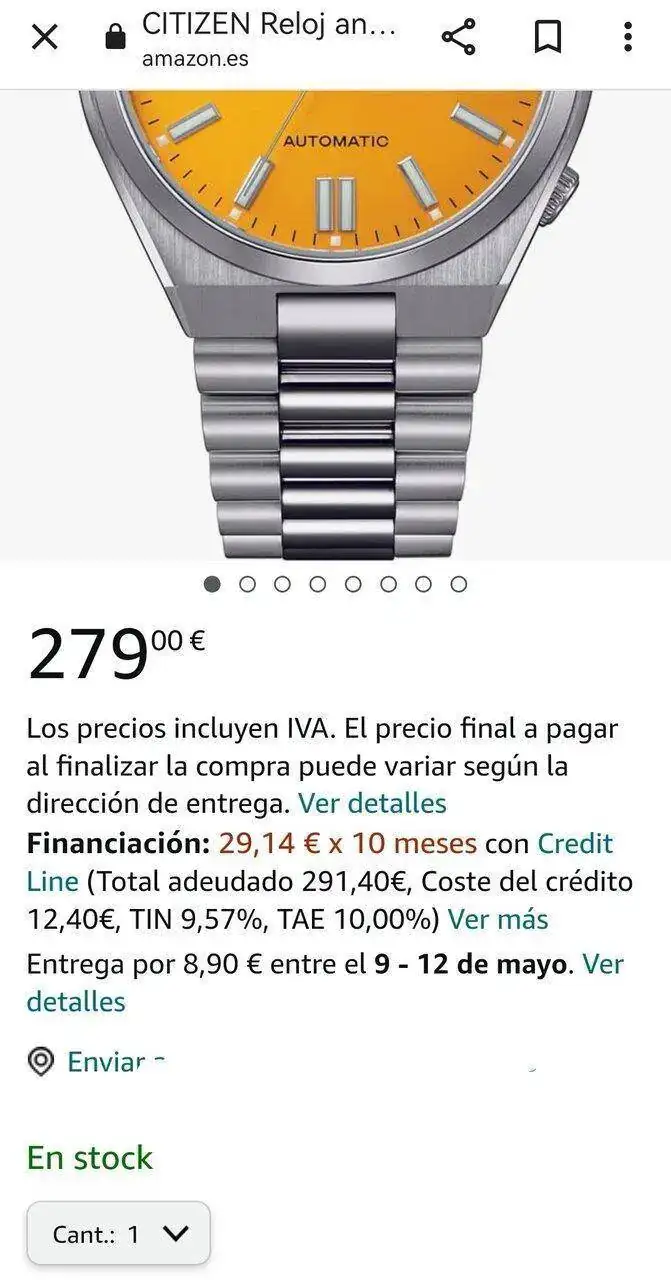Open the Credit Line financing link
671x1280 pixels.
tap(575, 844)
